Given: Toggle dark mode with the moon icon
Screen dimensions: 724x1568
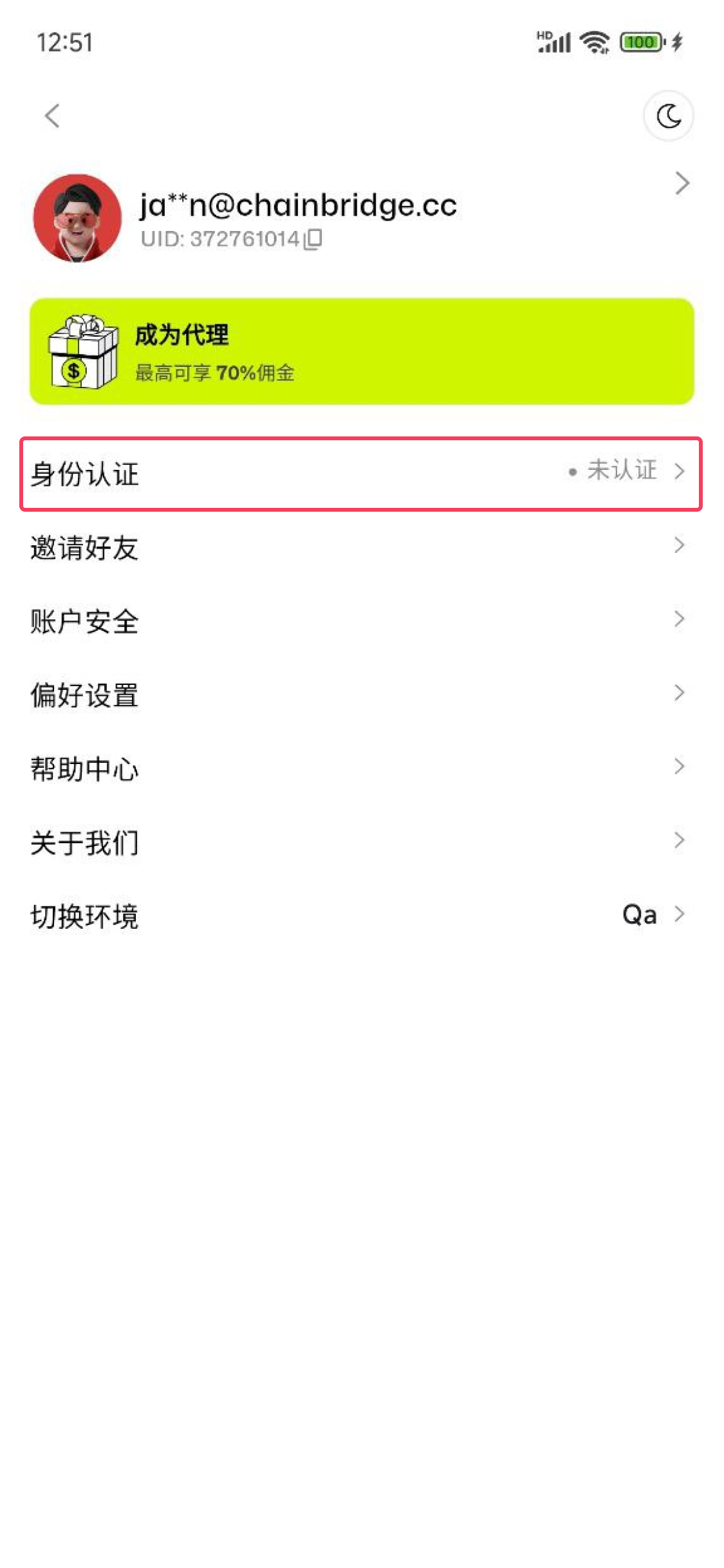Looking at the screenshot, I should 669,116.
